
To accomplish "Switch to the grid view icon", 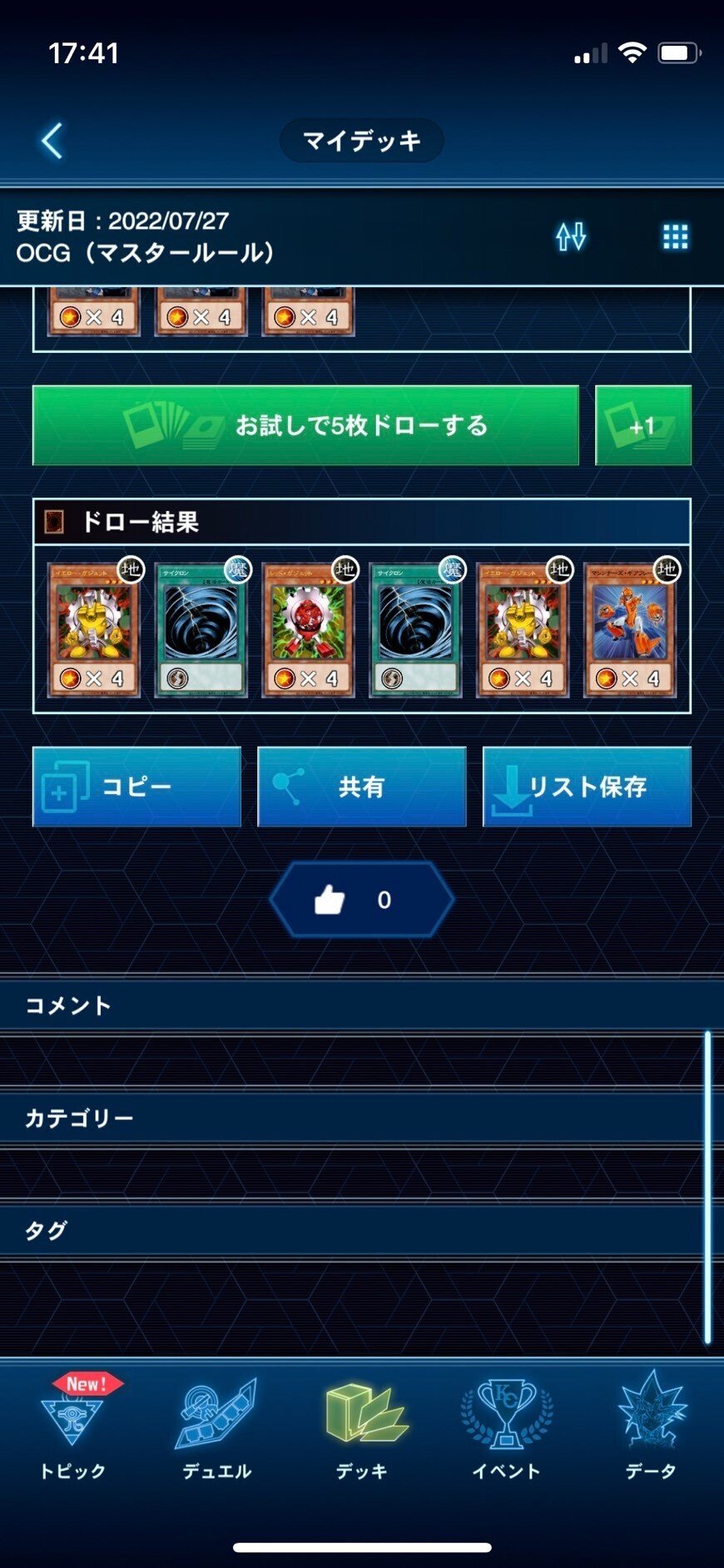I will click(675, 237).
